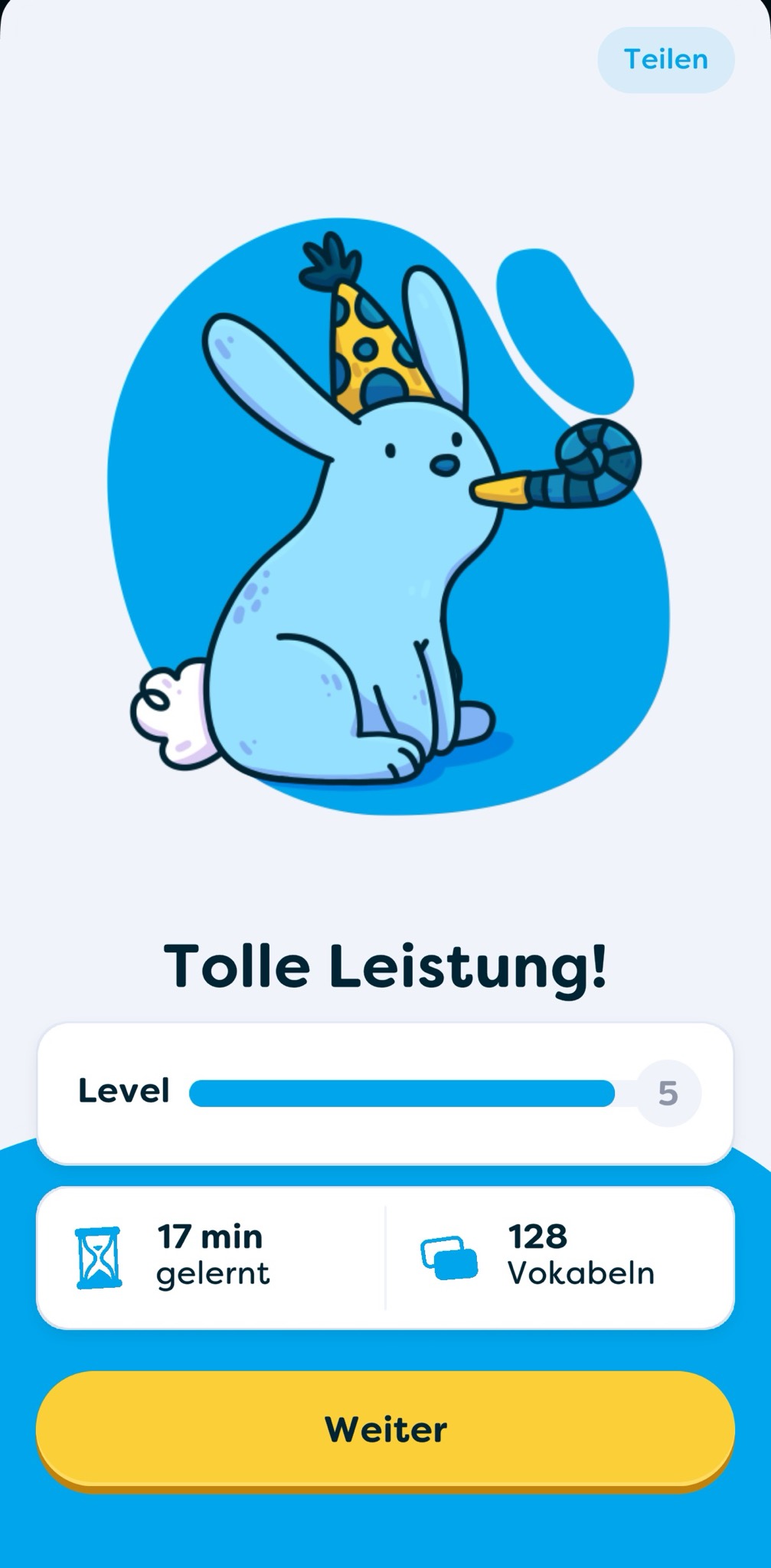Continue with the Weiter button

[x=385, y=1429]
